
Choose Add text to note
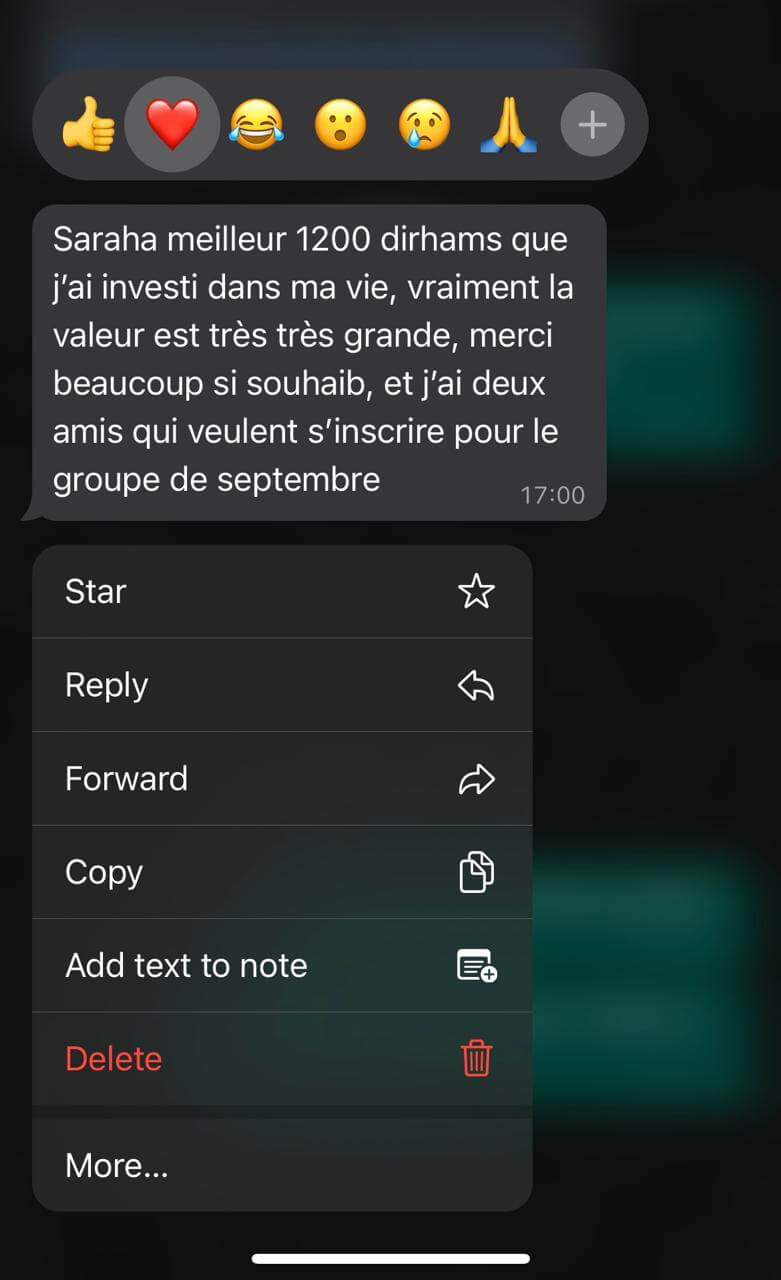click(x=282, y=965)
